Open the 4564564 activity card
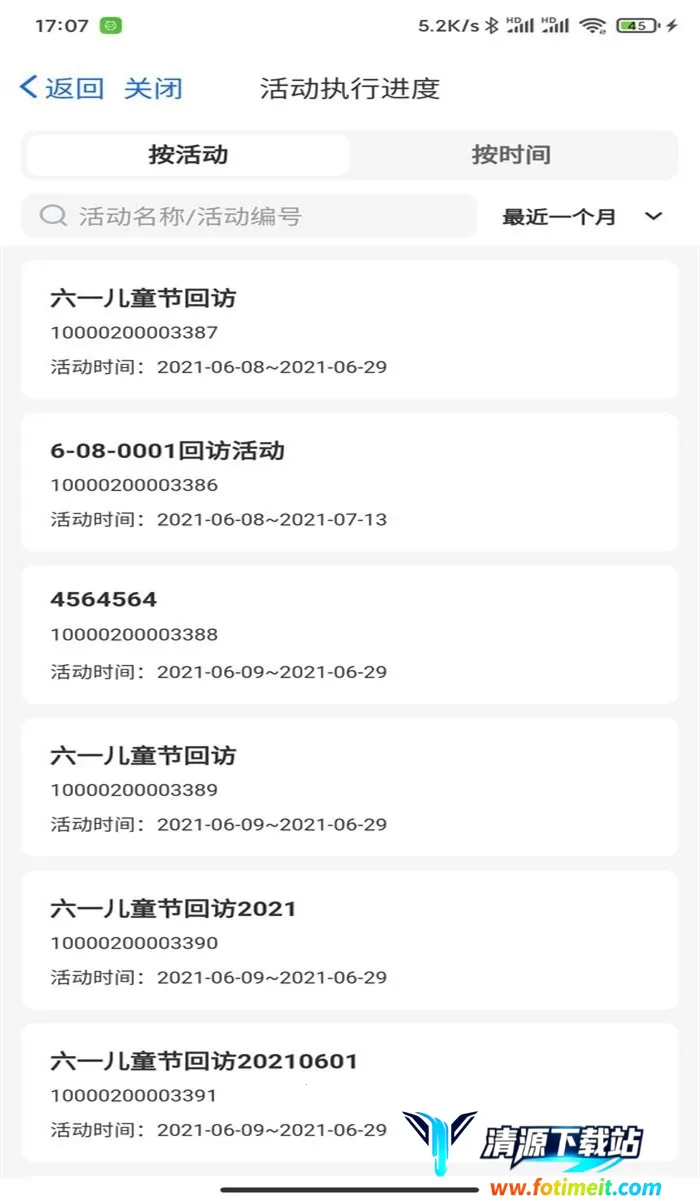 [350, 634]
